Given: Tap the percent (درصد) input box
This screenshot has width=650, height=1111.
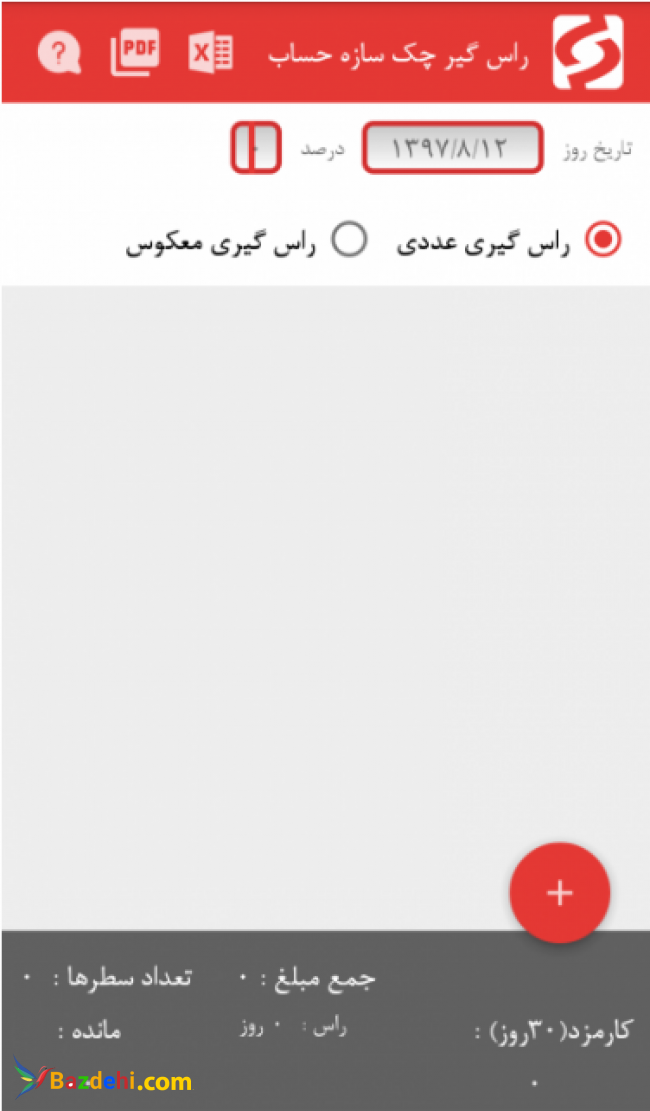Looking at the screenshot, I should (255, 148).
